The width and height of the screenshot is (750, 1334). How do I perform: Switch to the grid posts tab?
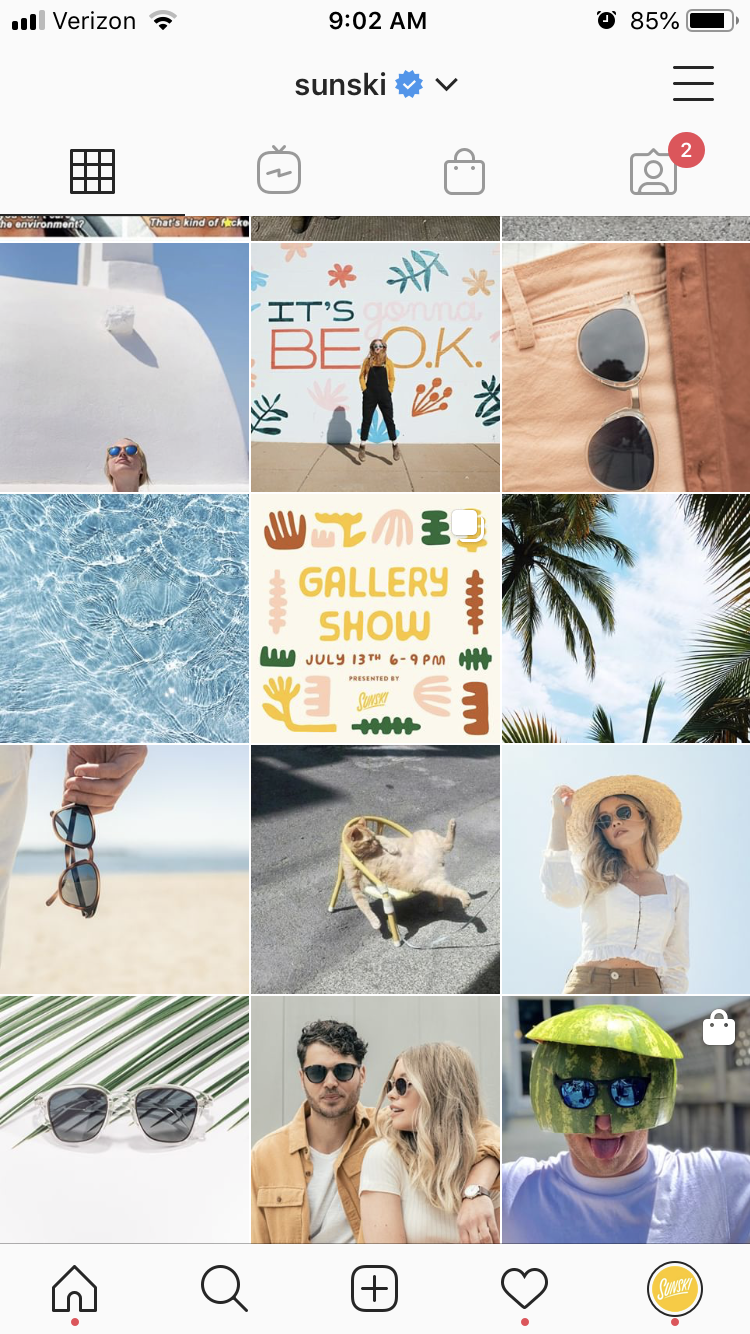[92, 172]
